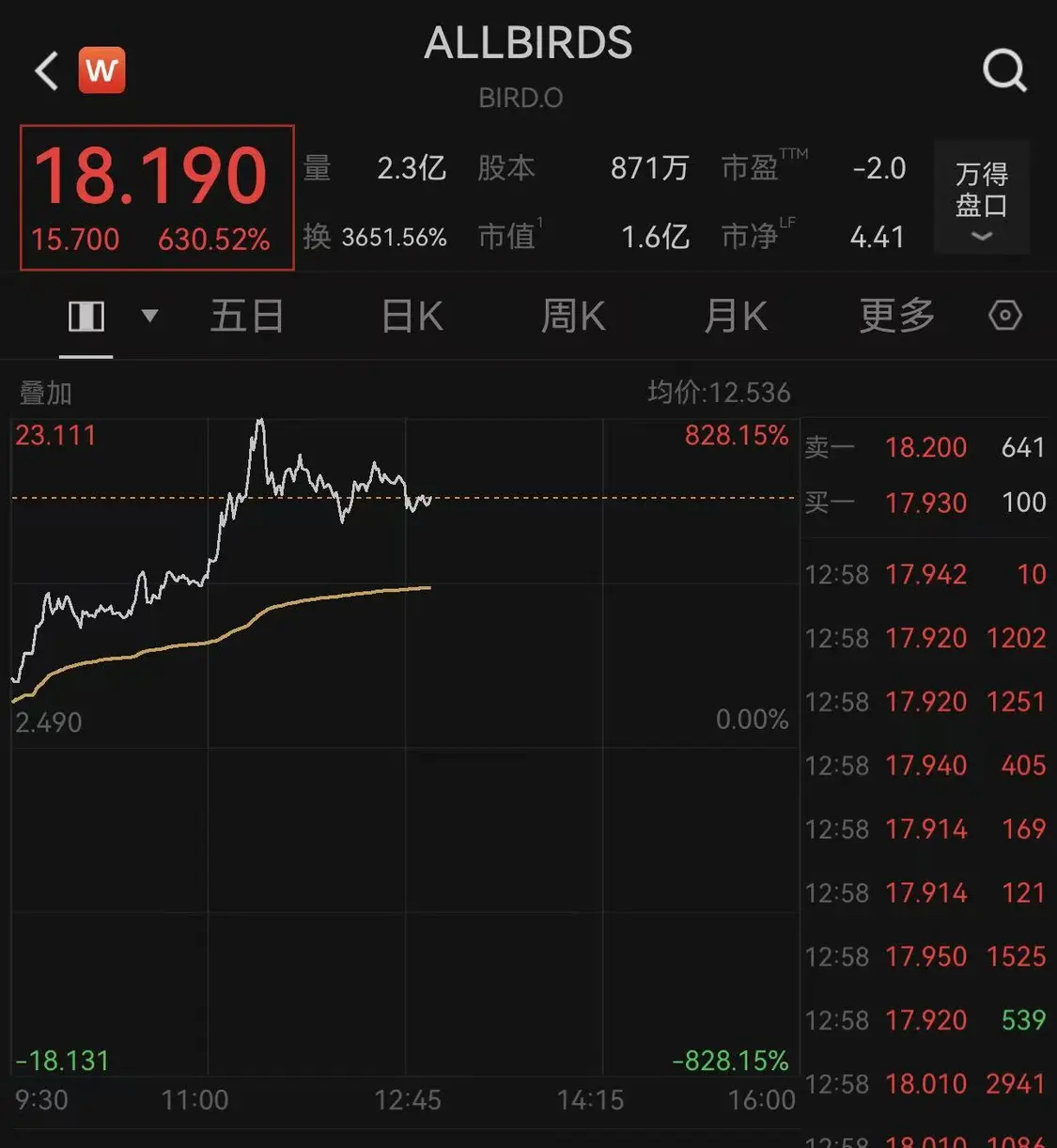Image resolution: width=1057 pixels, height=1148 pixels.
Task: Tap the 卖一 ask price 18.200 row
Action: 925,447
